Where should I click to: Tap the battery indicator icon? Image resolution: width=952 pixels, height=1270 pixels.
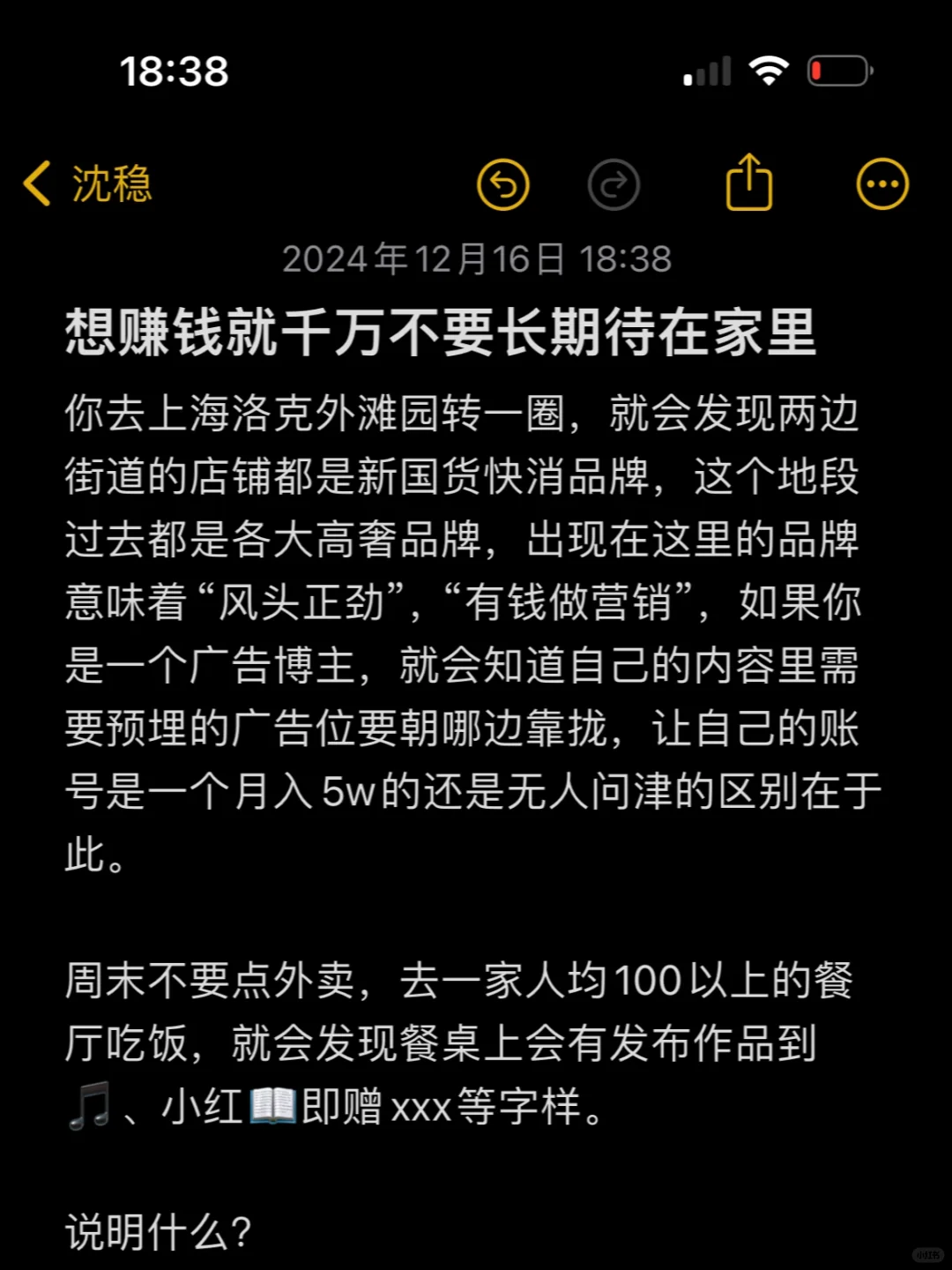pos(837,70)
